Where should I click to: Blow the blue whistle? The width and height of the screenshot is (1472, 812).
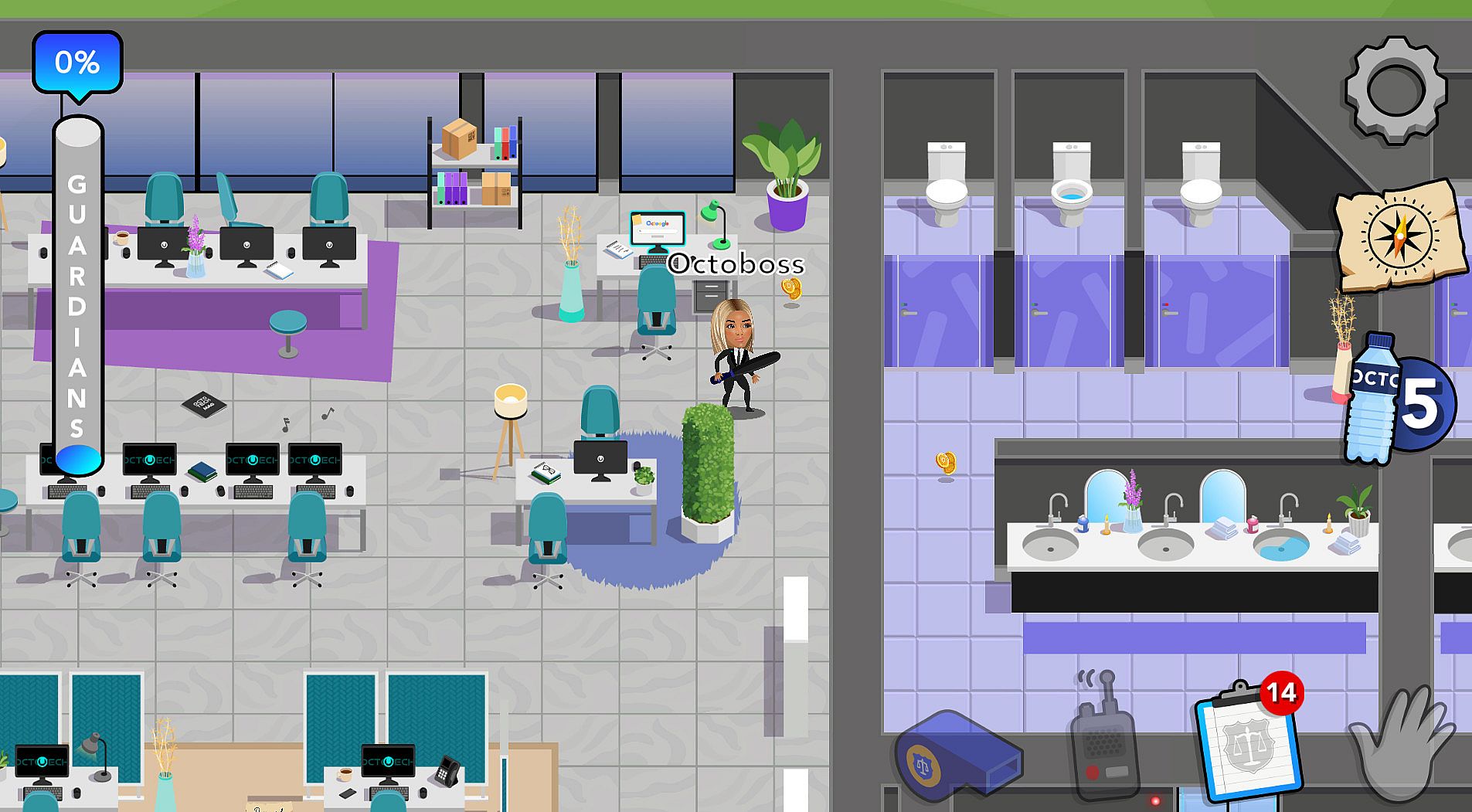[957, 755]
